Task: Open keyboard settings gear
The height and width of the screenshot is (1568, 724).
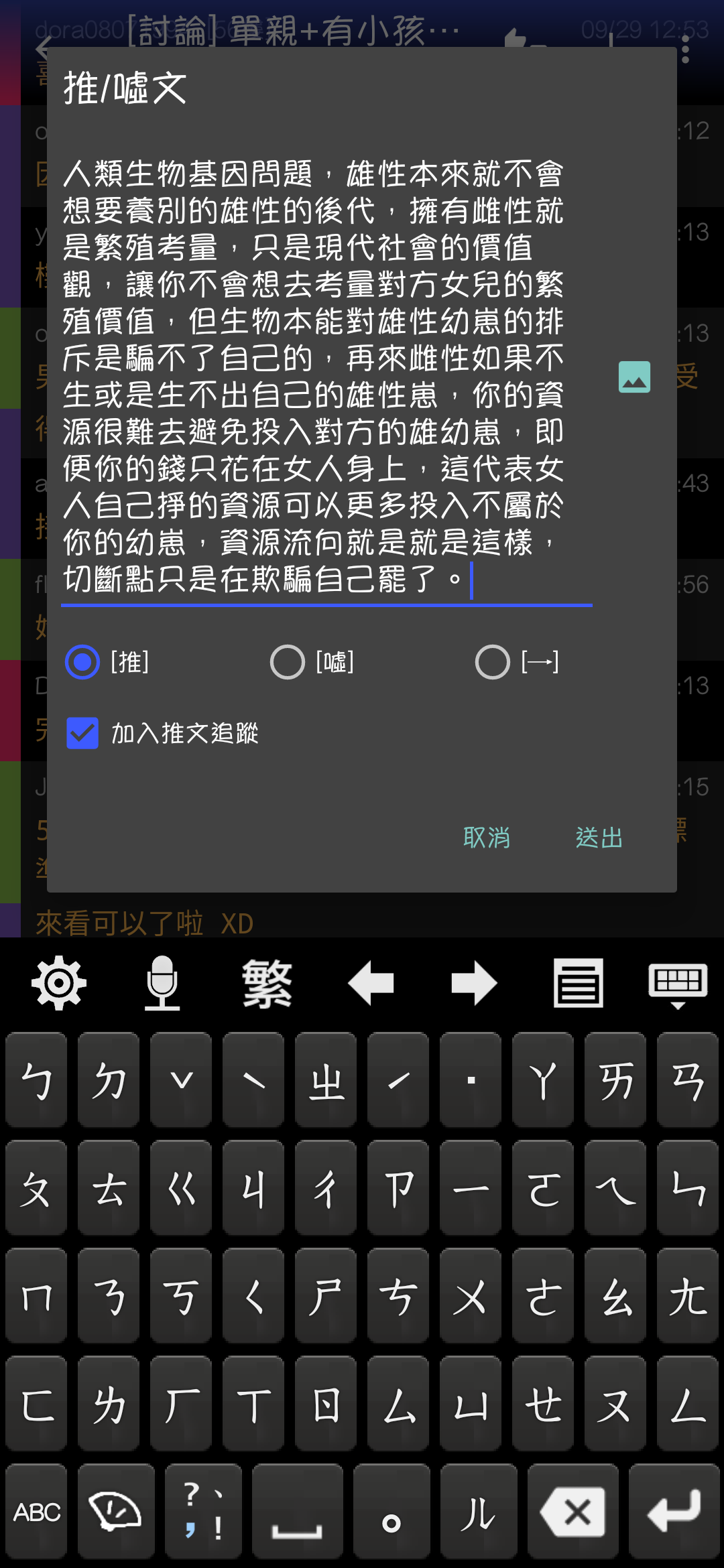Action: [x=59, y=984]
